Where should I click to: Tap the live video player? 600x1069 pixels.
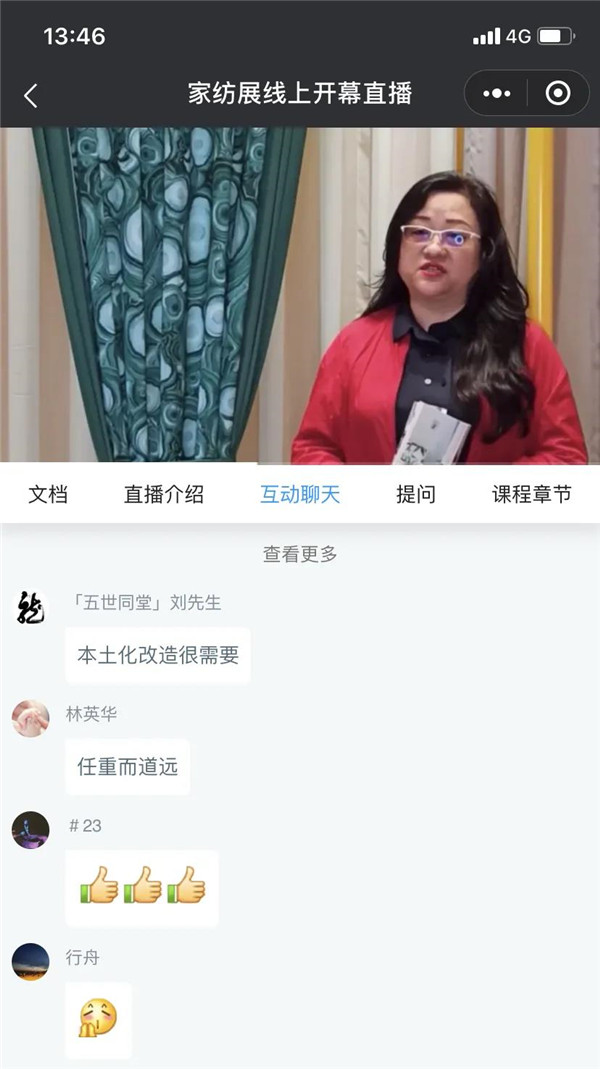[300, 295]
